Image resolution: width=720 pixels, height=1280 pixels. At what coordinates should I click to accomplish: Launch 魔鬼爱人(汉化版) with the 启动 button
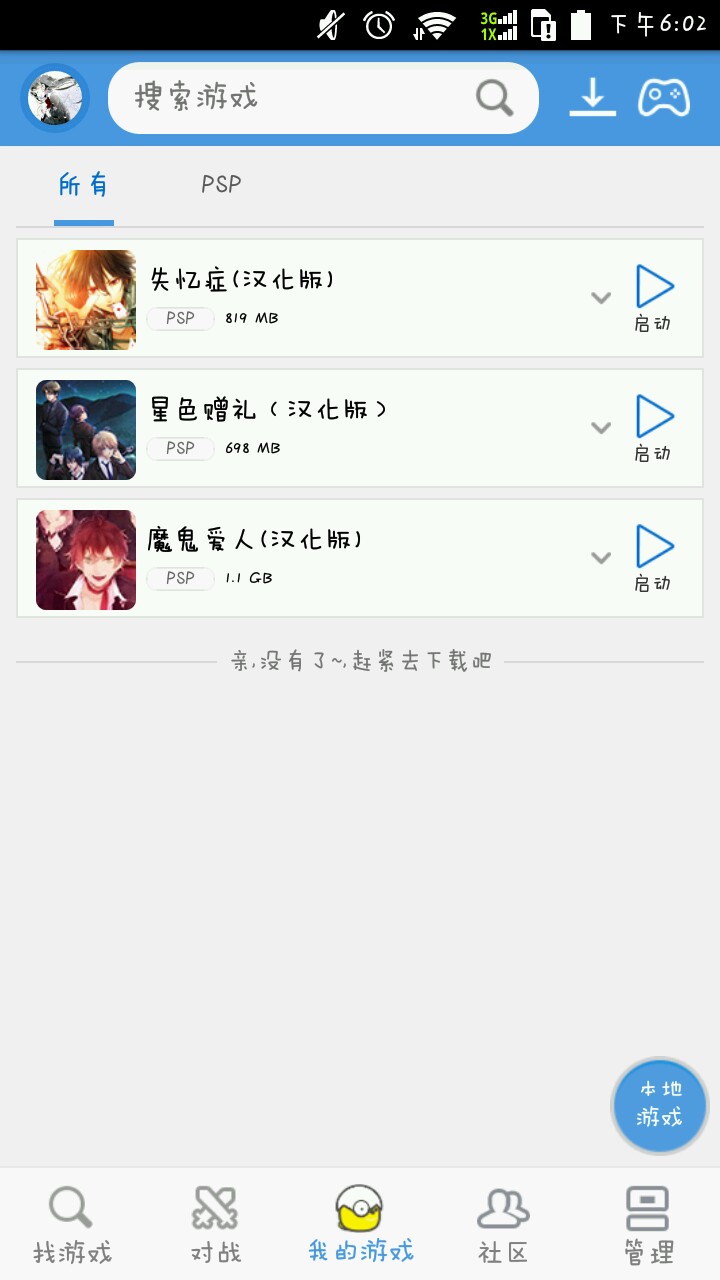point(654,558)
